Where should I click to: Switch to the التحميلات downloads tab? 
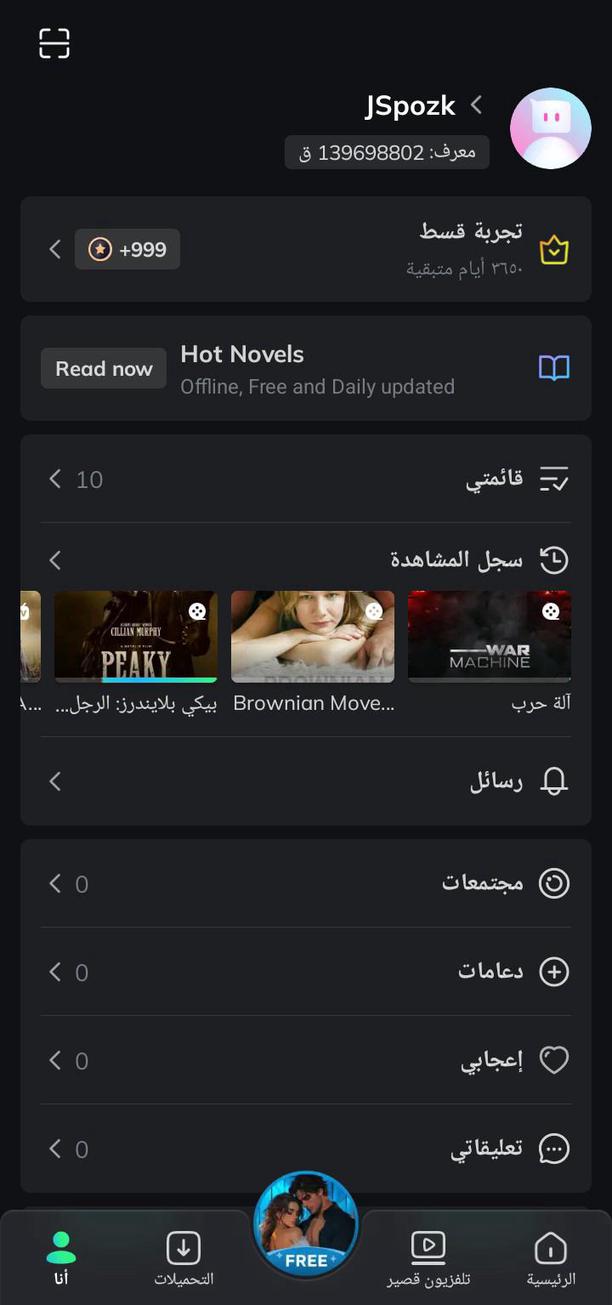tap(183, 1257)
